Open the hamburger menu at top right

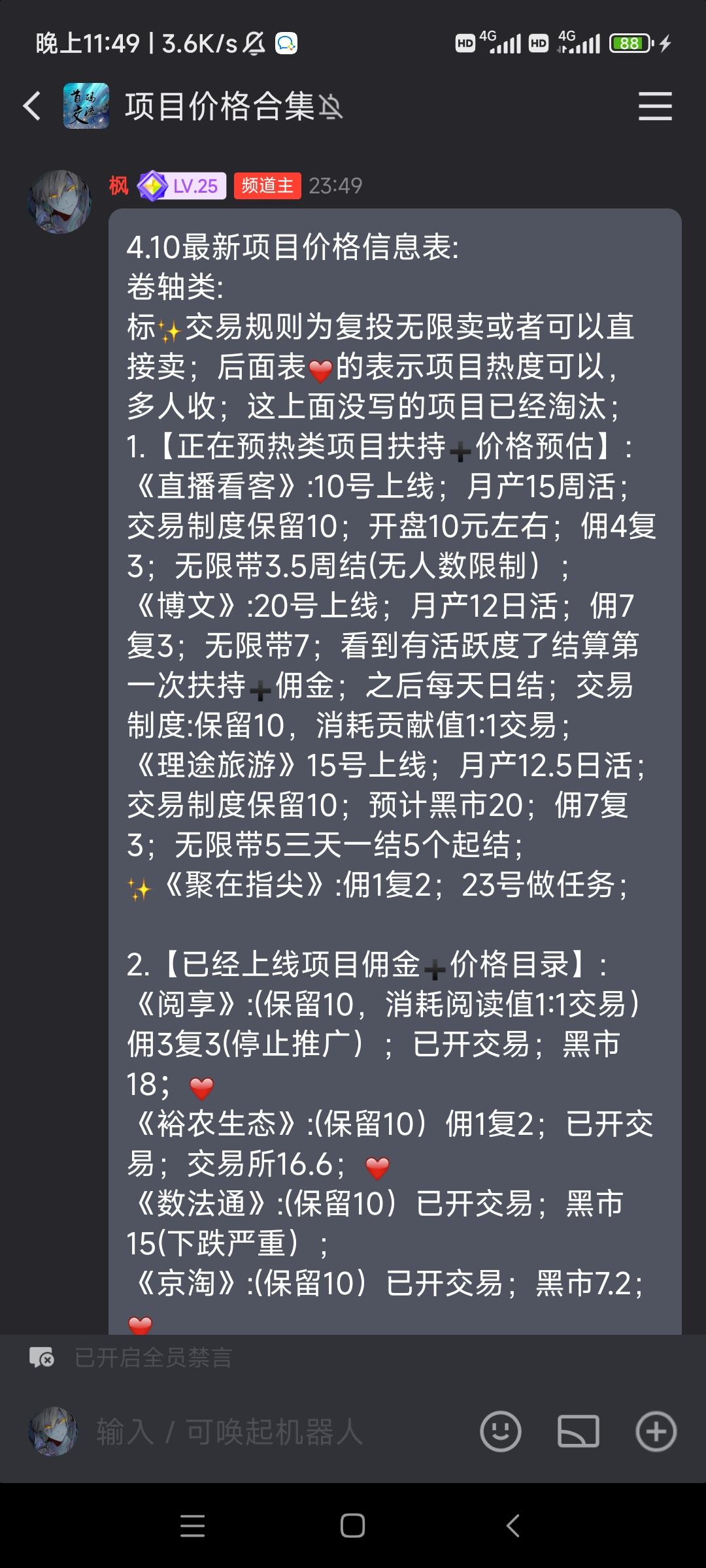[x=655, y=106]
